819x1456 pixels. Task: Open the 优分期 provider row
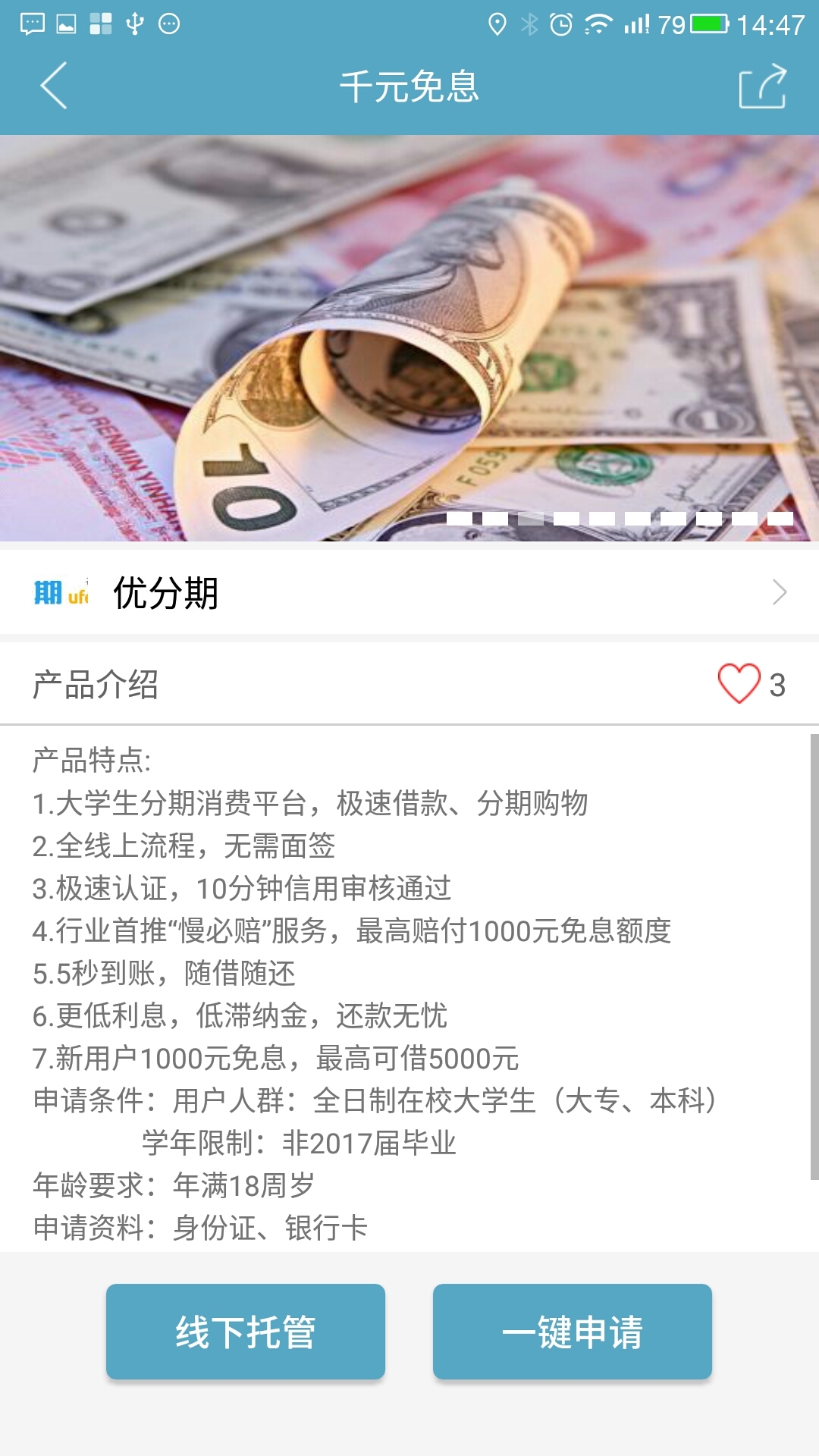409,592
